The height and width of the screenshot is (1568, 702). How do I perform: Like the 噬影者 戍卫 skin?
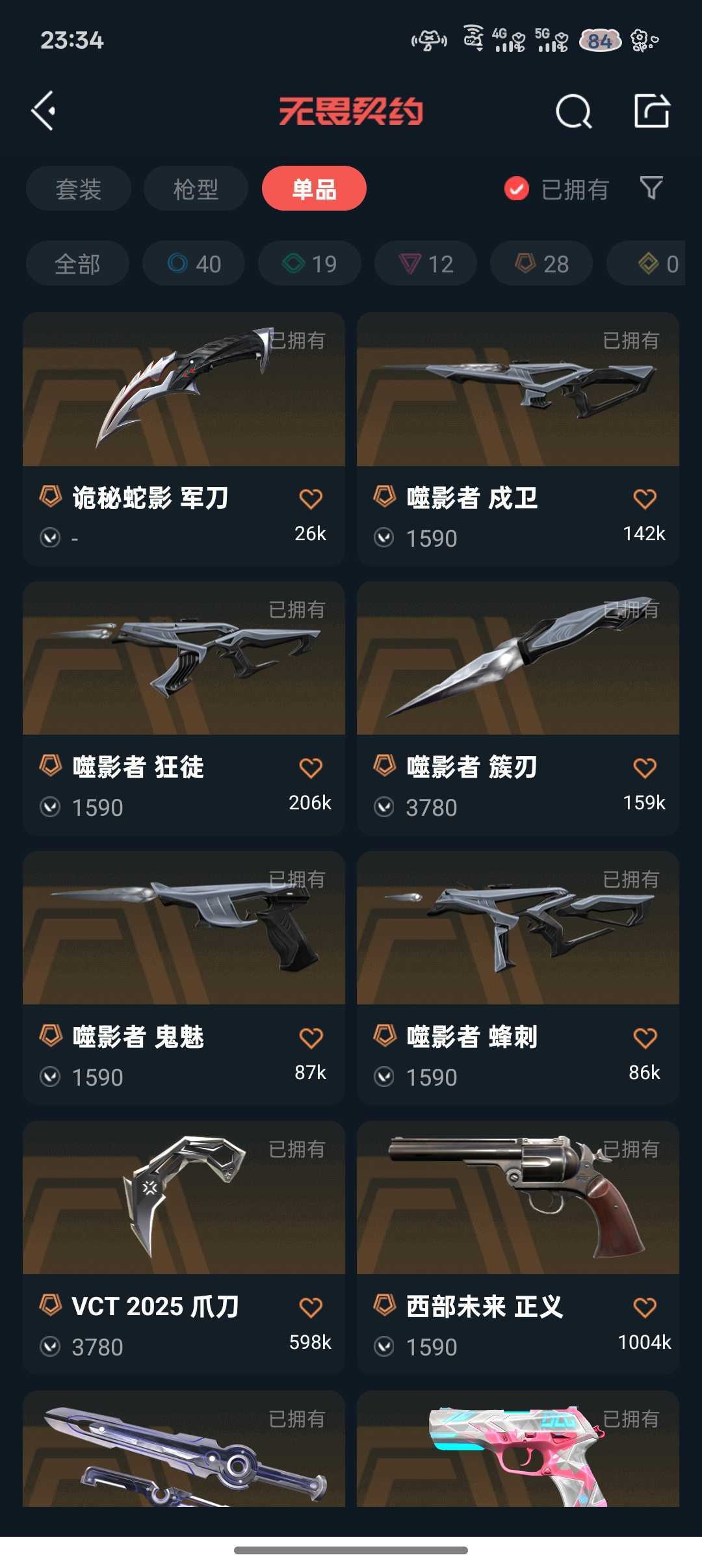click(x=644, y=499)
